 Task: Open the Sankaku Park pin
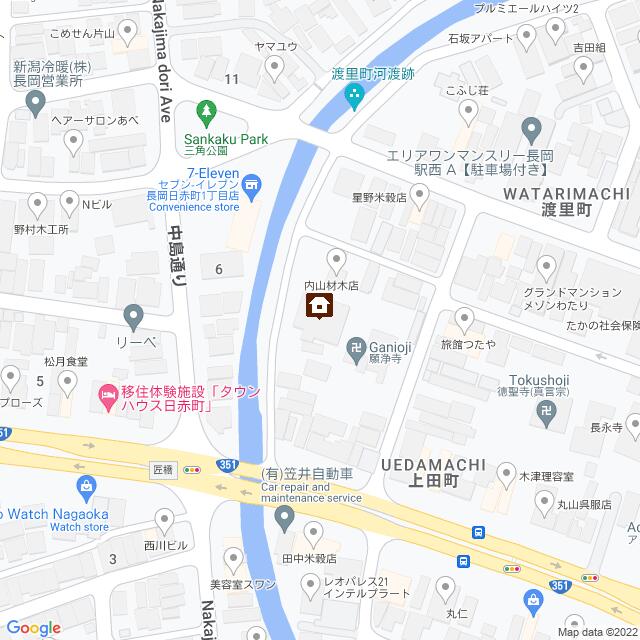(206, 109)
